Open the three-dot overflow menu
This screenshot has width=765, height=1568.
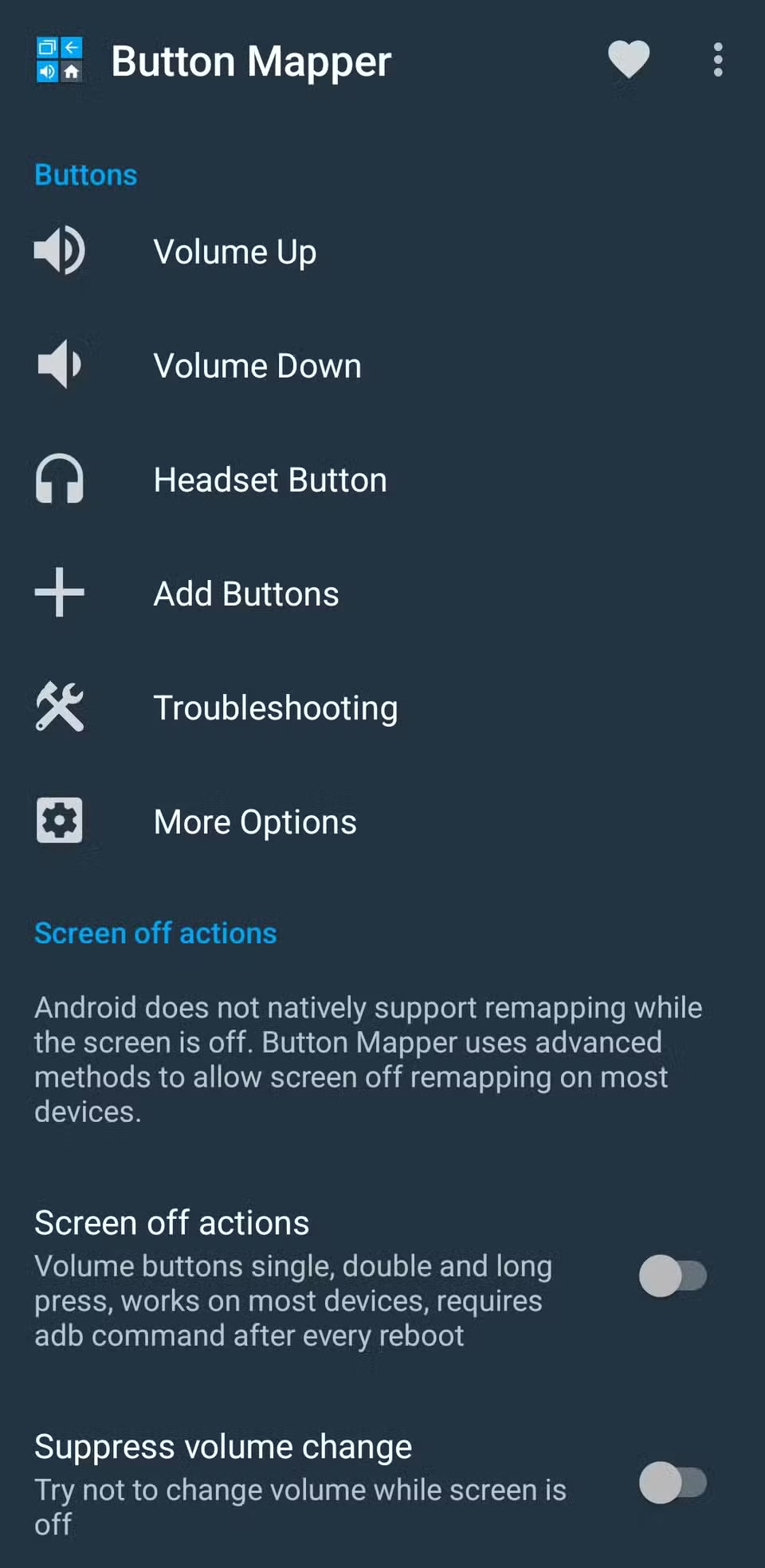pos(718,60)
